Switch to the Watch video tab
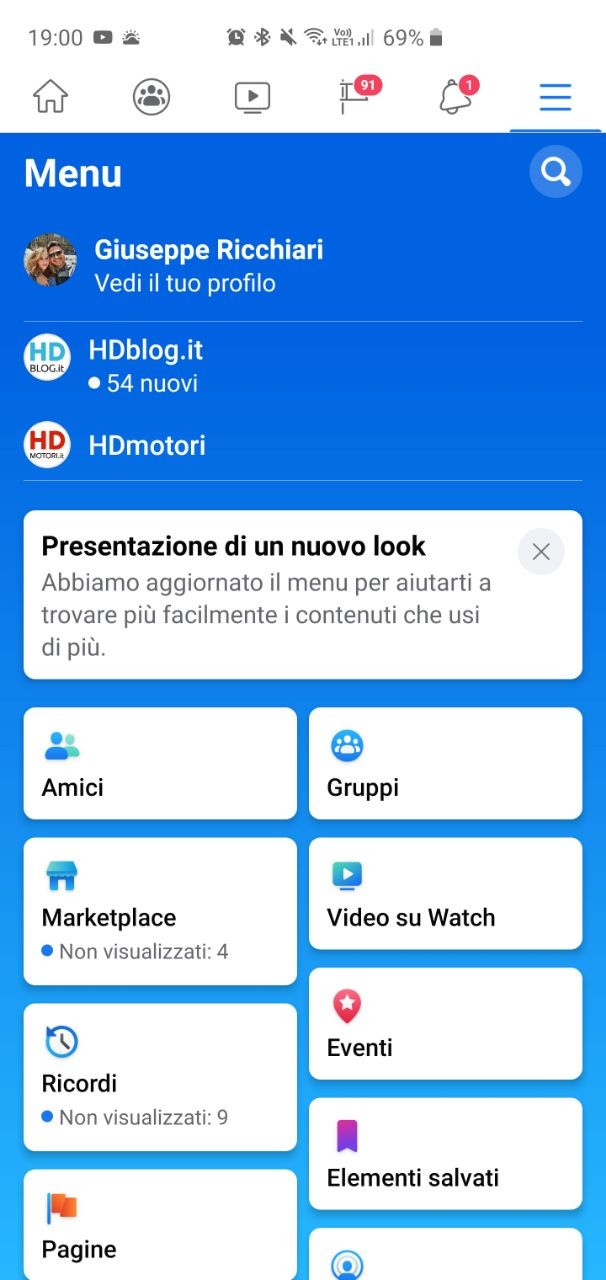Image resolution: width=606 pixels, height=1280 pixels. pos(253,97)
